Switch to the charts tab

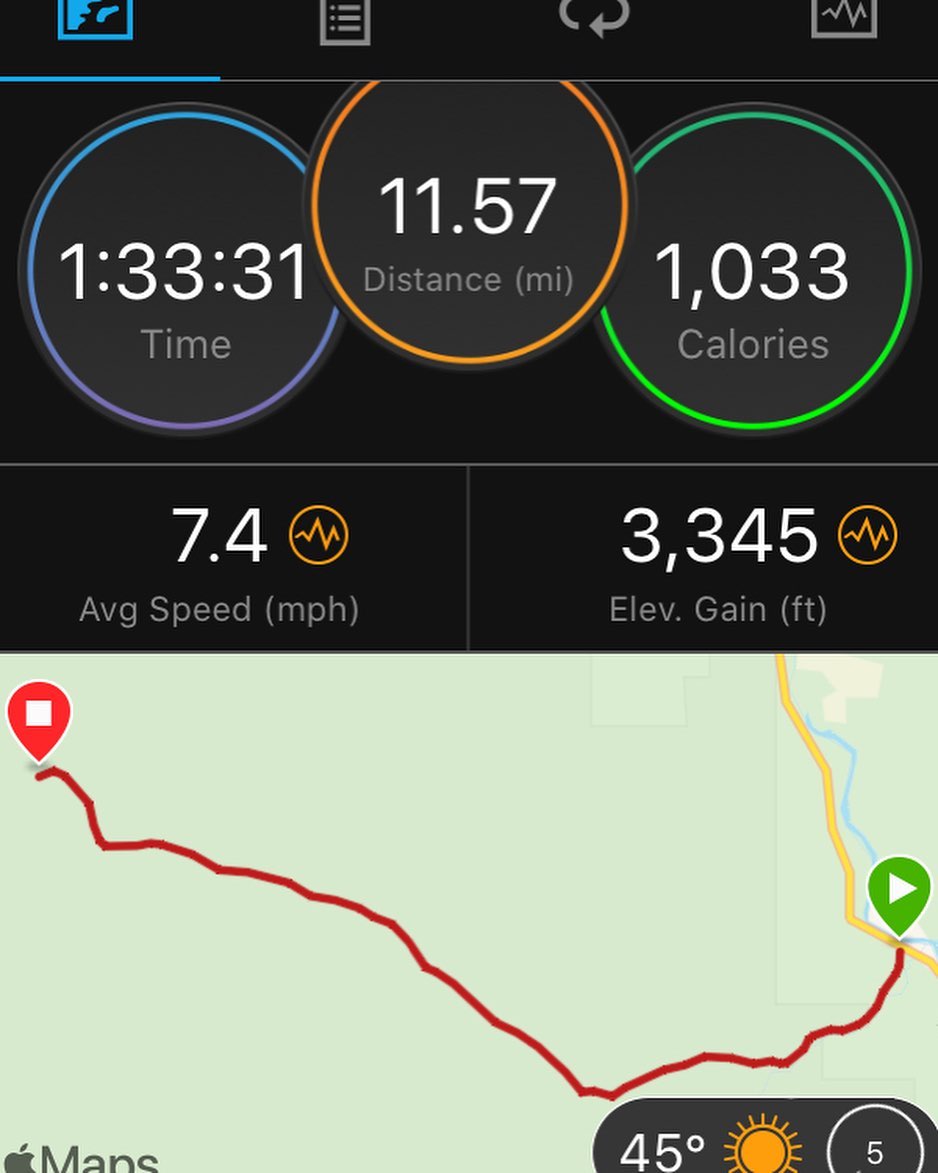pos(844,16)
